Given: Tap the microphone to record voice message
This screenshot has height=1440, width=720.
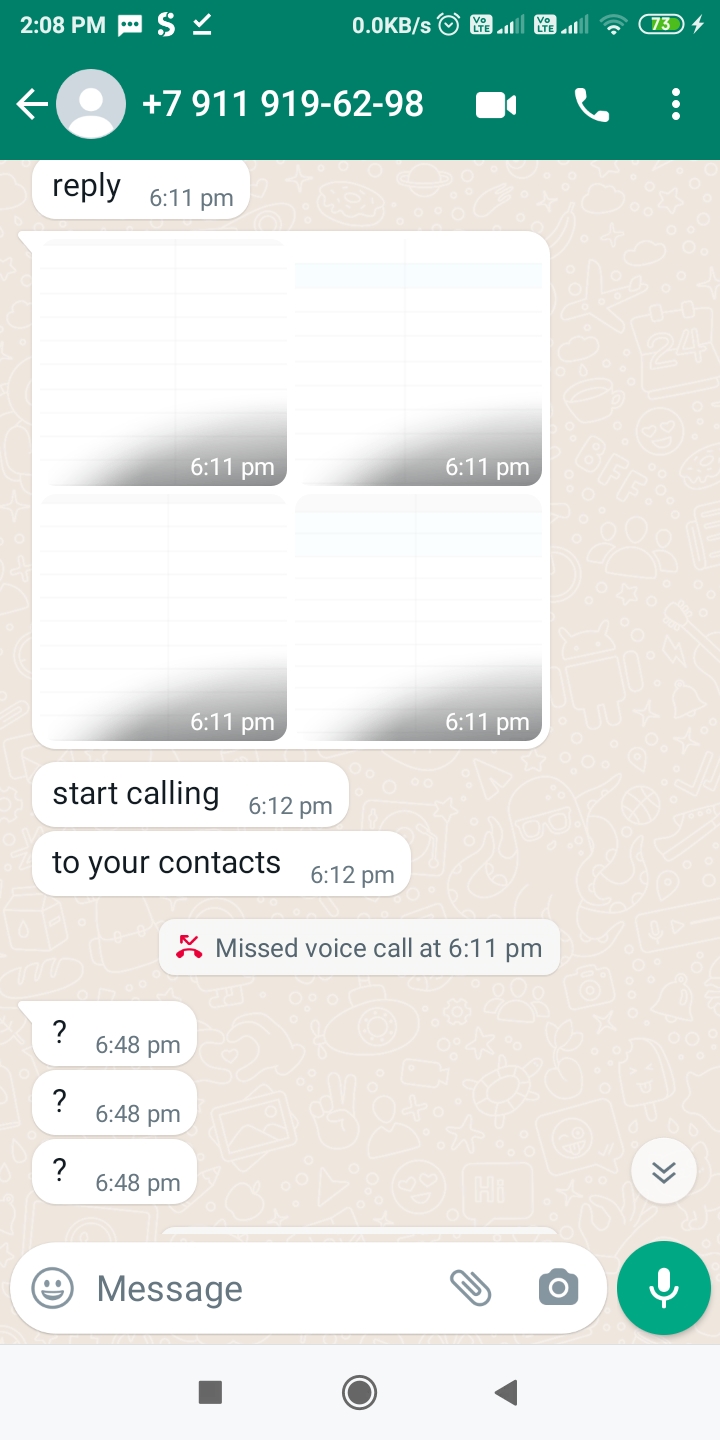Looking at the screenshot, I should [x=664, y=1288].
